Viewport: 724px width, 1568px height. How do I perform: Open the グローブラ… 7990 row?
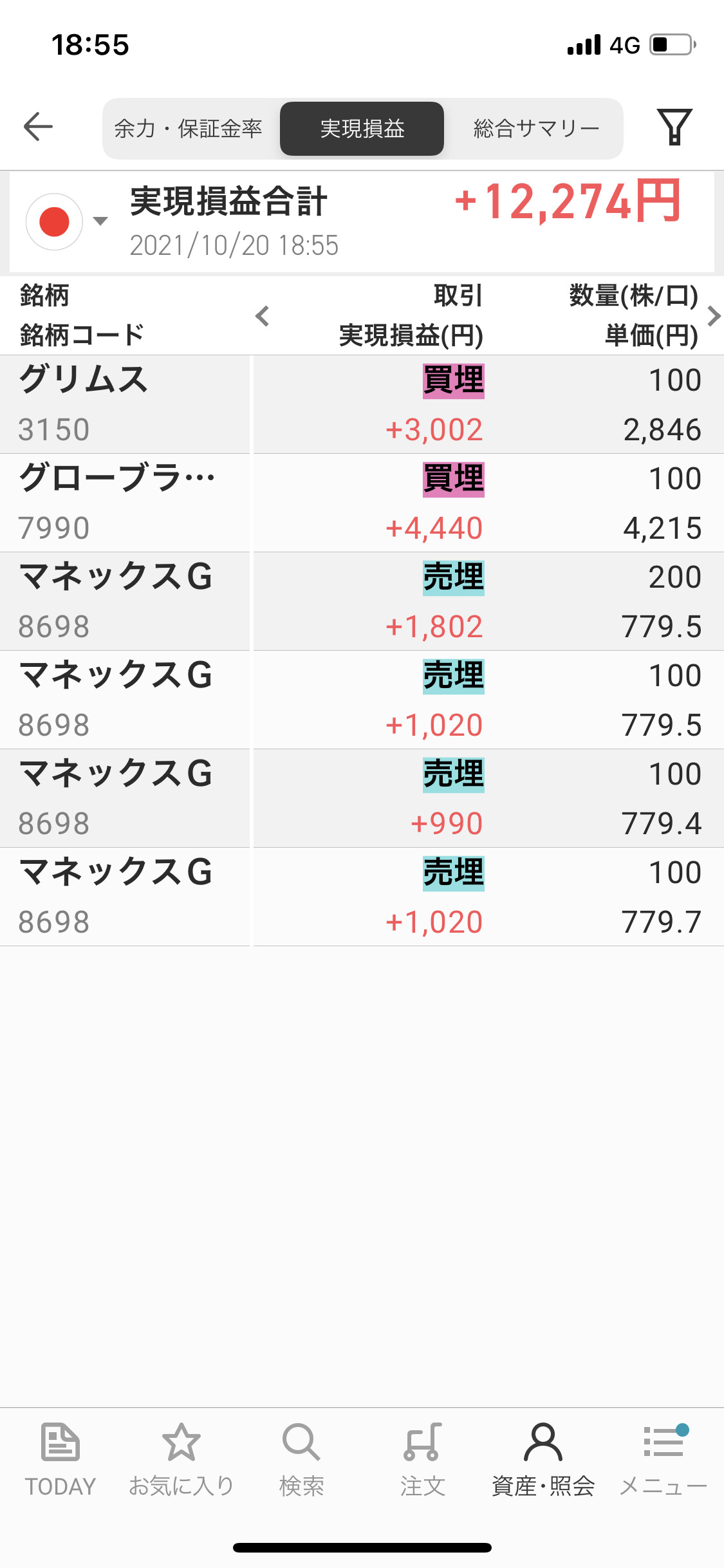coord(360,503)
